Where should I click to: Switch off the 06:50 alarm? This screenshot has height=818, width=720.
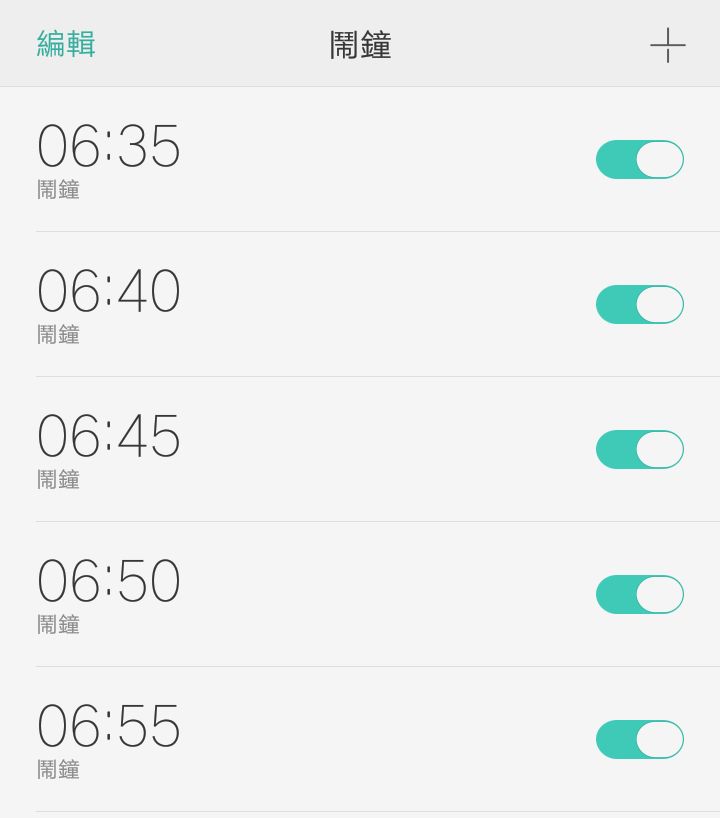(x=640, y=594)
